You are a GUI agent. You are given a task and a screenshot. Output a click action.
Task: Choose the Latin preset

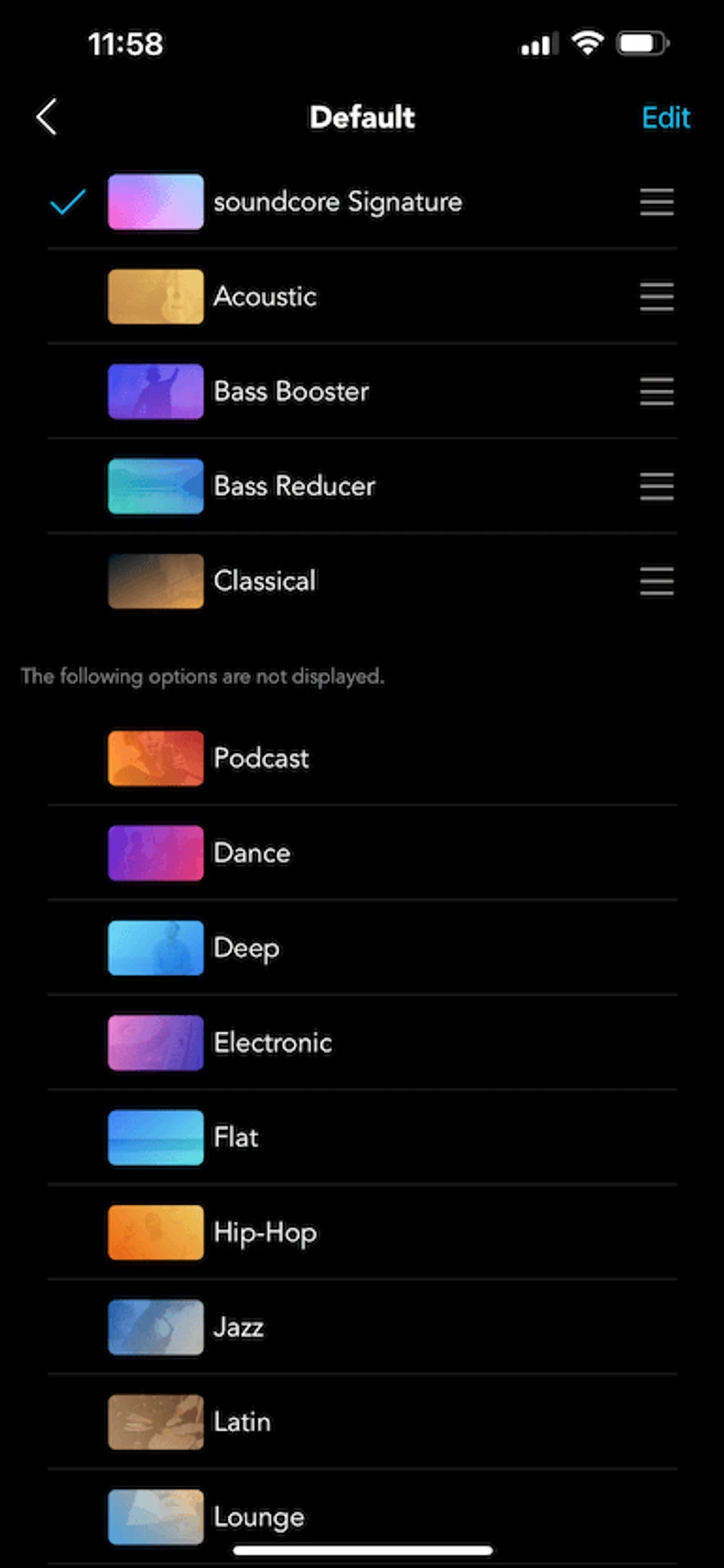[242, 1422]
